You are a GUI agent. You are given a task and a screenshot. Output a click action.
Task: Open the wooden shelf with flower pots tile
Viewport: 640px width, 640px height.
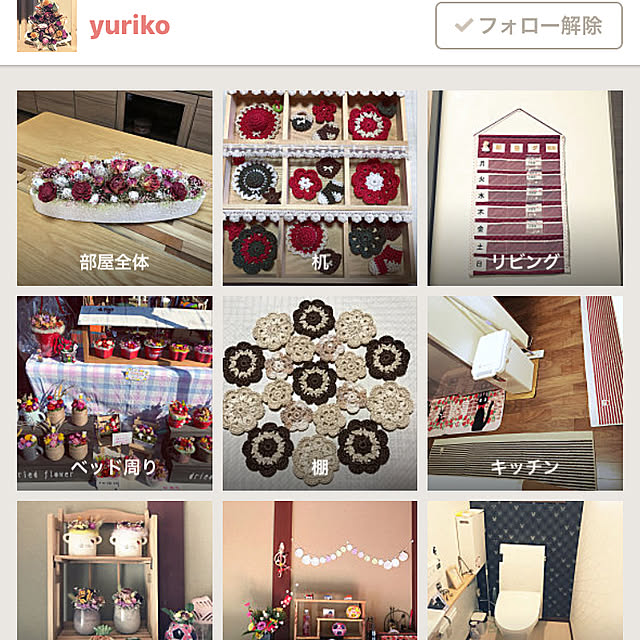[114, 572]
